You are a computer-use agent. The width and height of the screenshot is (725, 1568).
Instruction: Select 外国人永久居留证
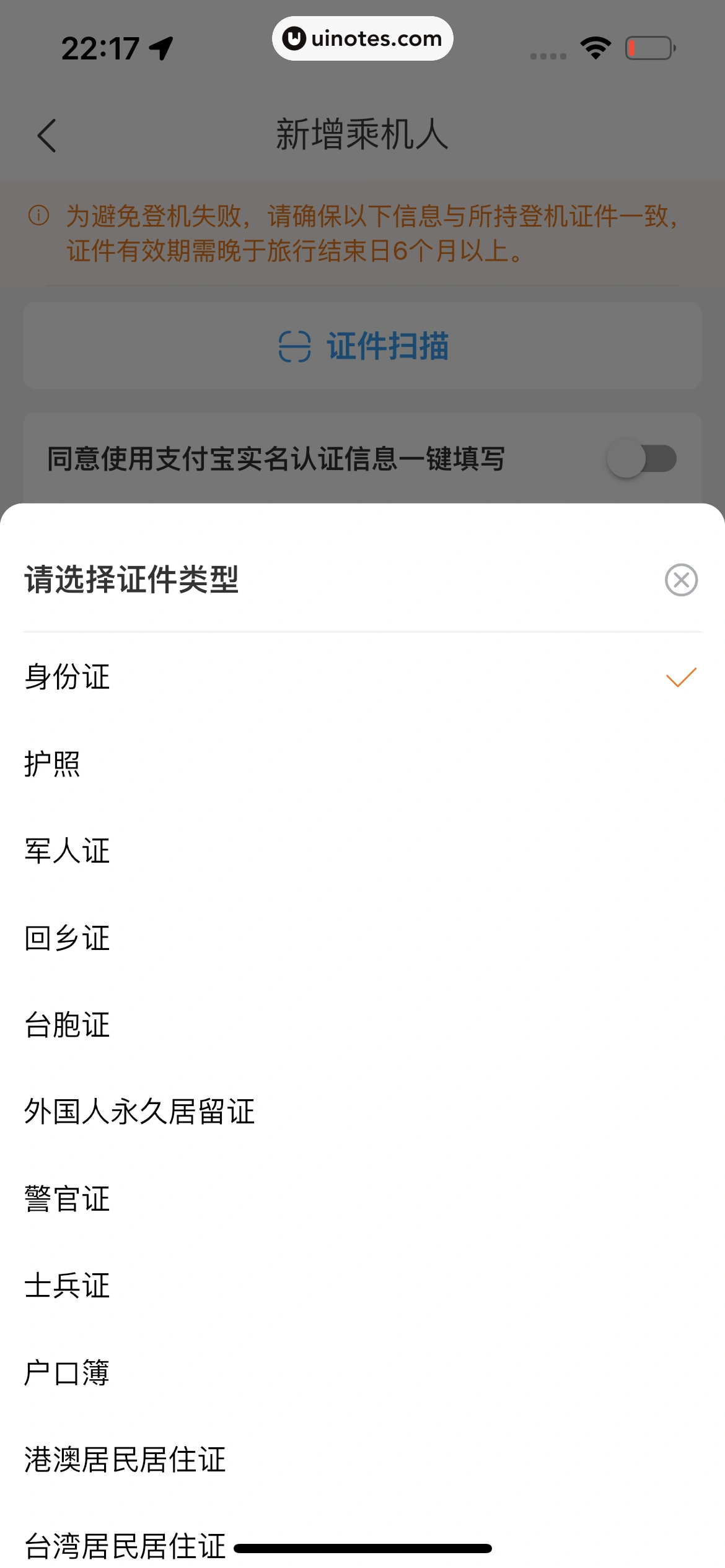pyautogui.click(x=362, y=1112)
